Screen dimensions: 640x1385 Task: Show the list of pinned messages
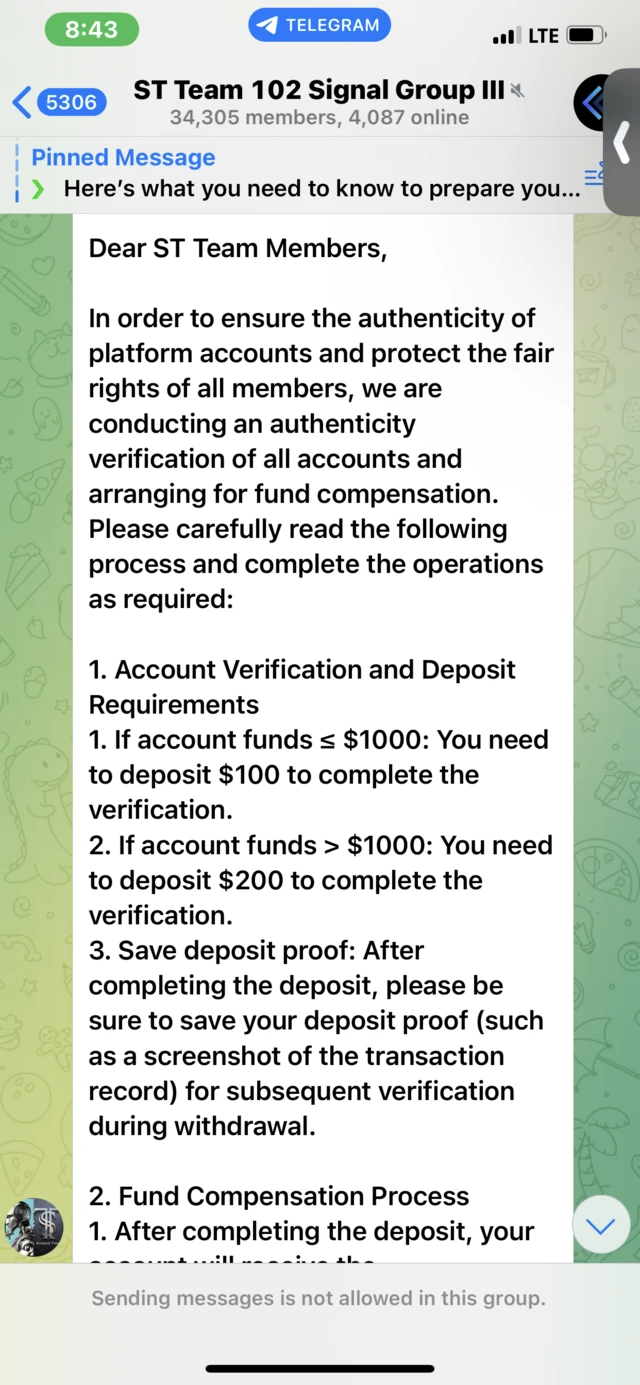tap(592, 178)
